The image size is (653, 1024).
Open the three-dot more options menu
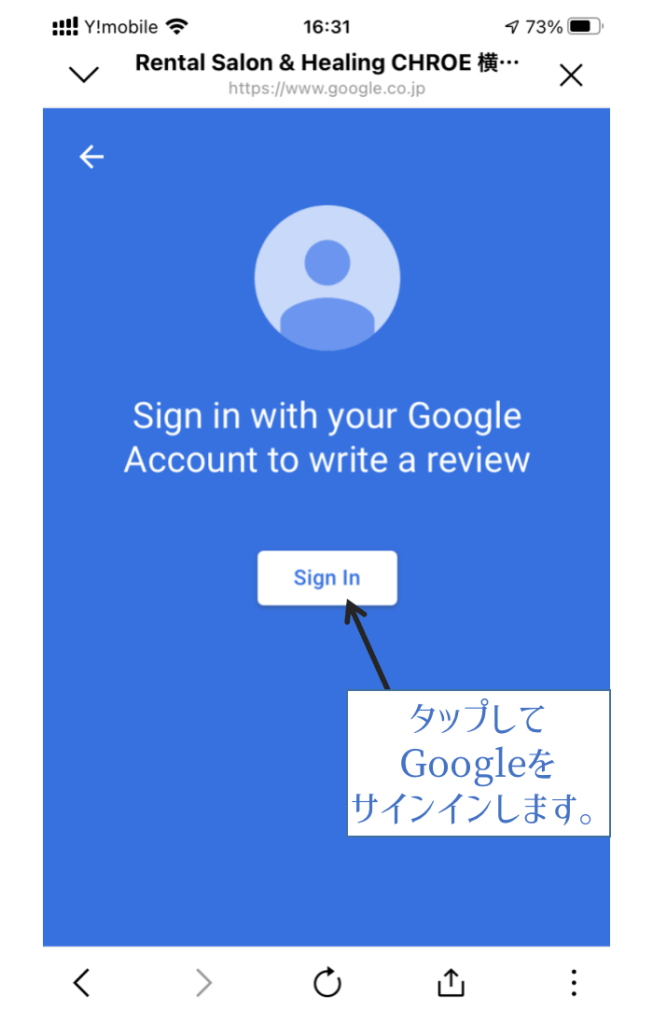point(573,984)
